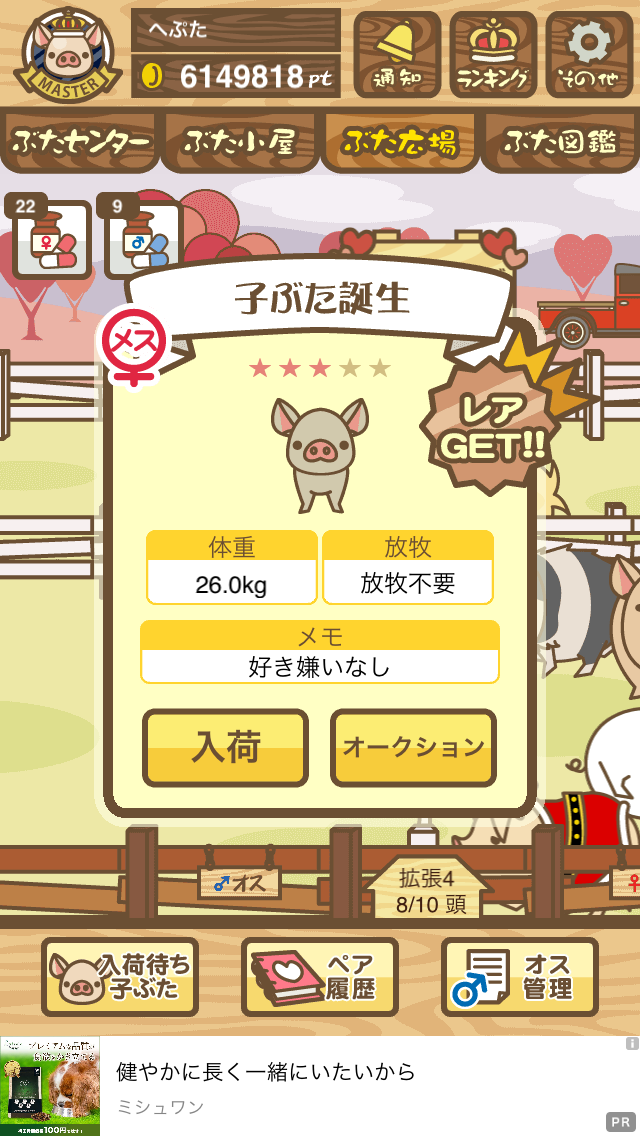Open the ランキング ranking screen
Viewport: 640px width, 1136px height.
coord(493,54)
